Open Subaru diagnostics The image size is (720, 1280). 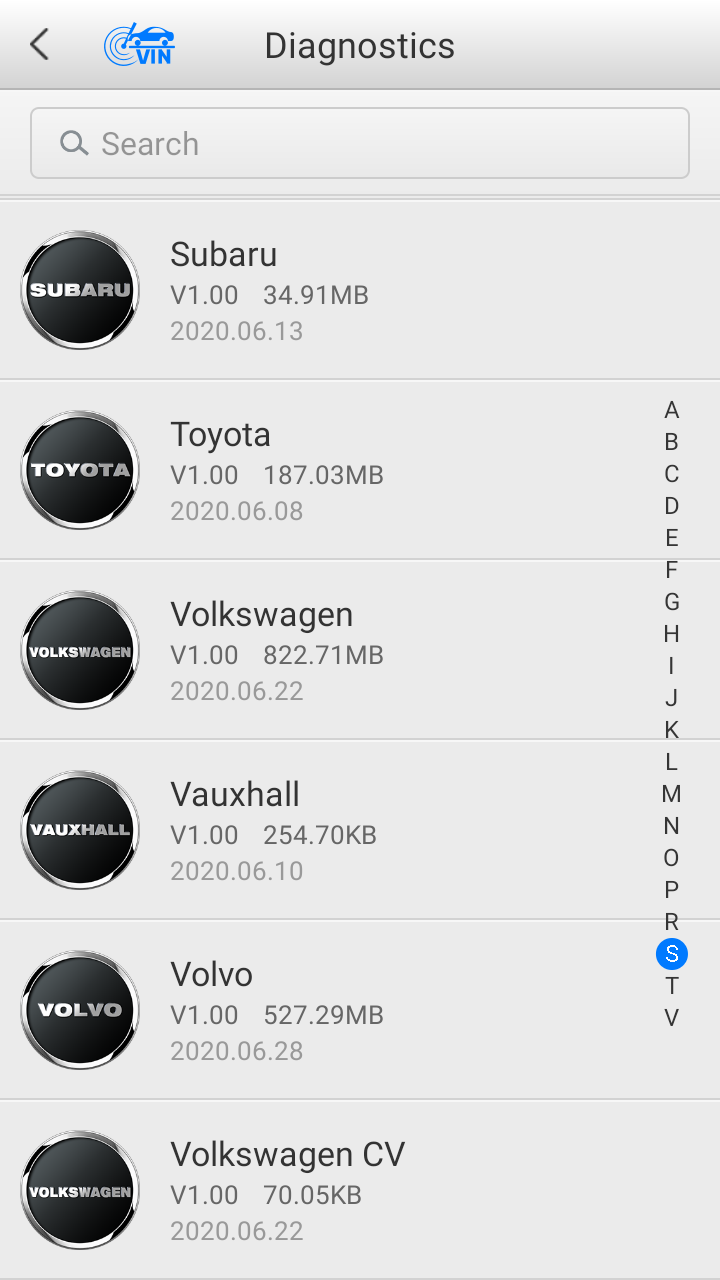(x=330, y=290)
